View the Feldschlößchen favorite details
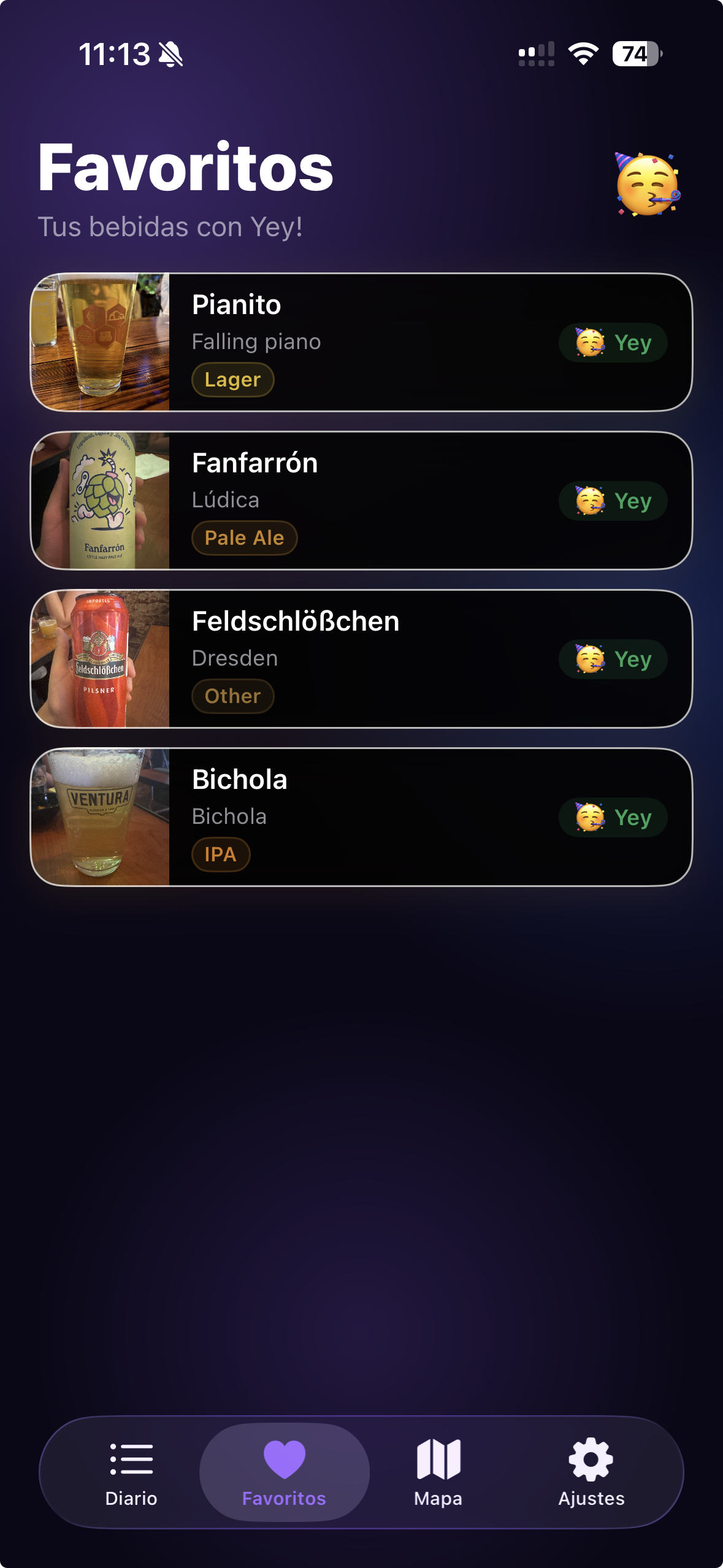 (x=361, y=659)
